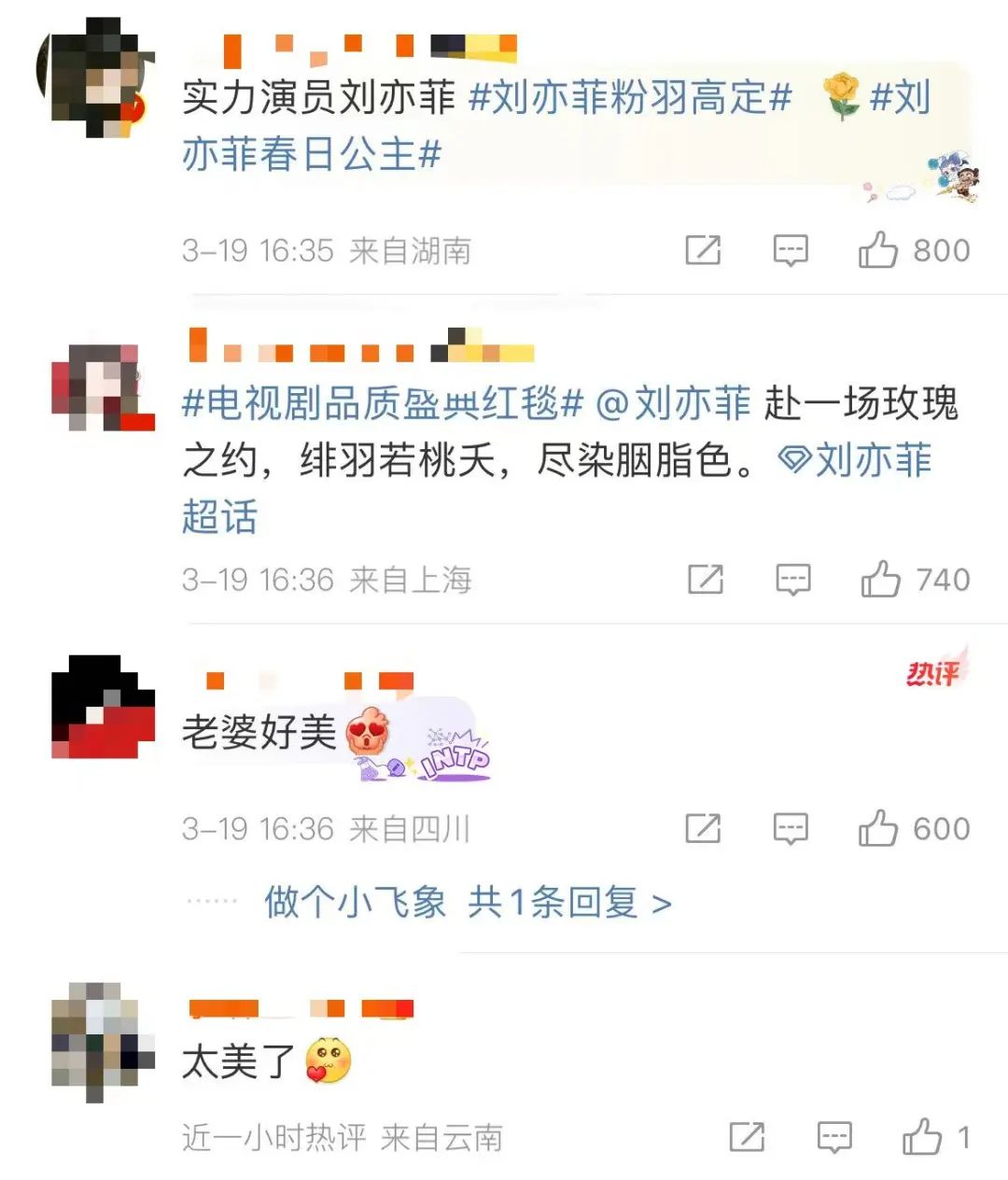Like the 老婆好美 comment
1008x1180 pixels.
click(878, 828)
